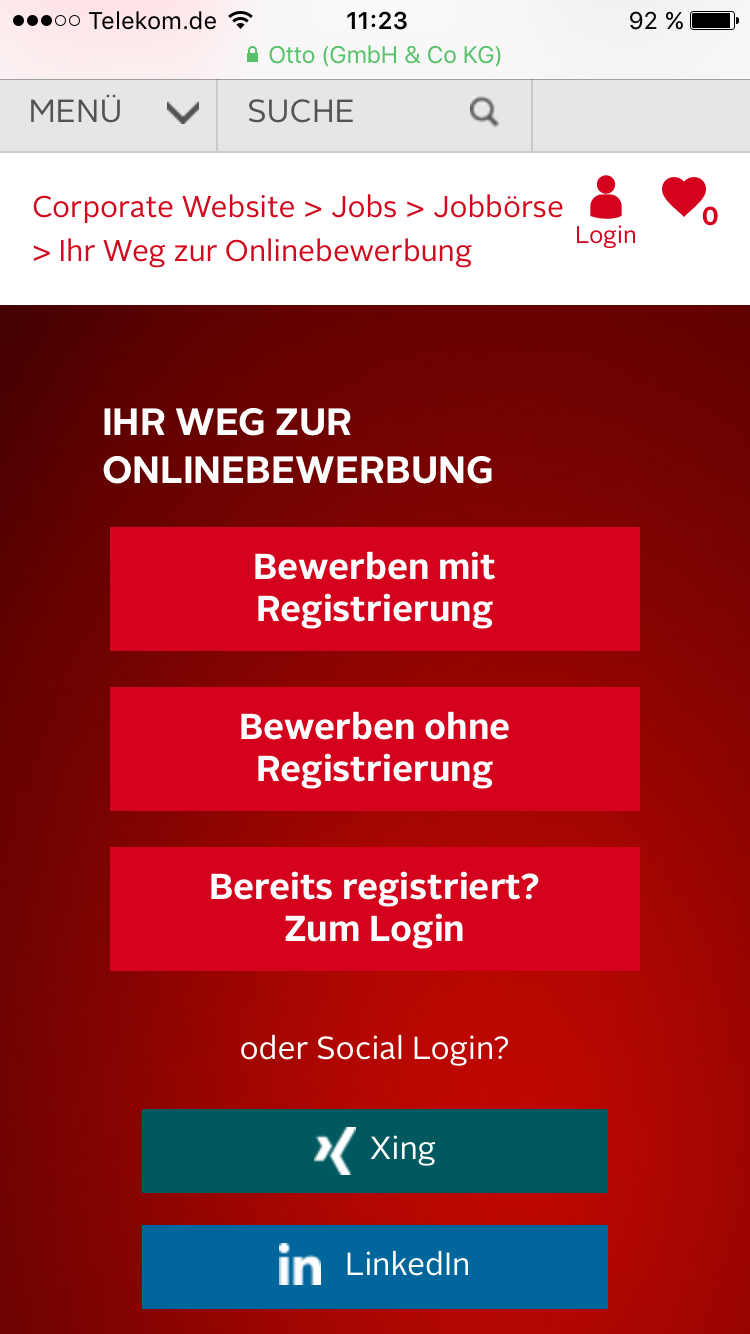Image resolution: width=750 pixels, height=1334 pixels.
Task: Go to Corporate Website breadcrumb
Action: [164, 207]
